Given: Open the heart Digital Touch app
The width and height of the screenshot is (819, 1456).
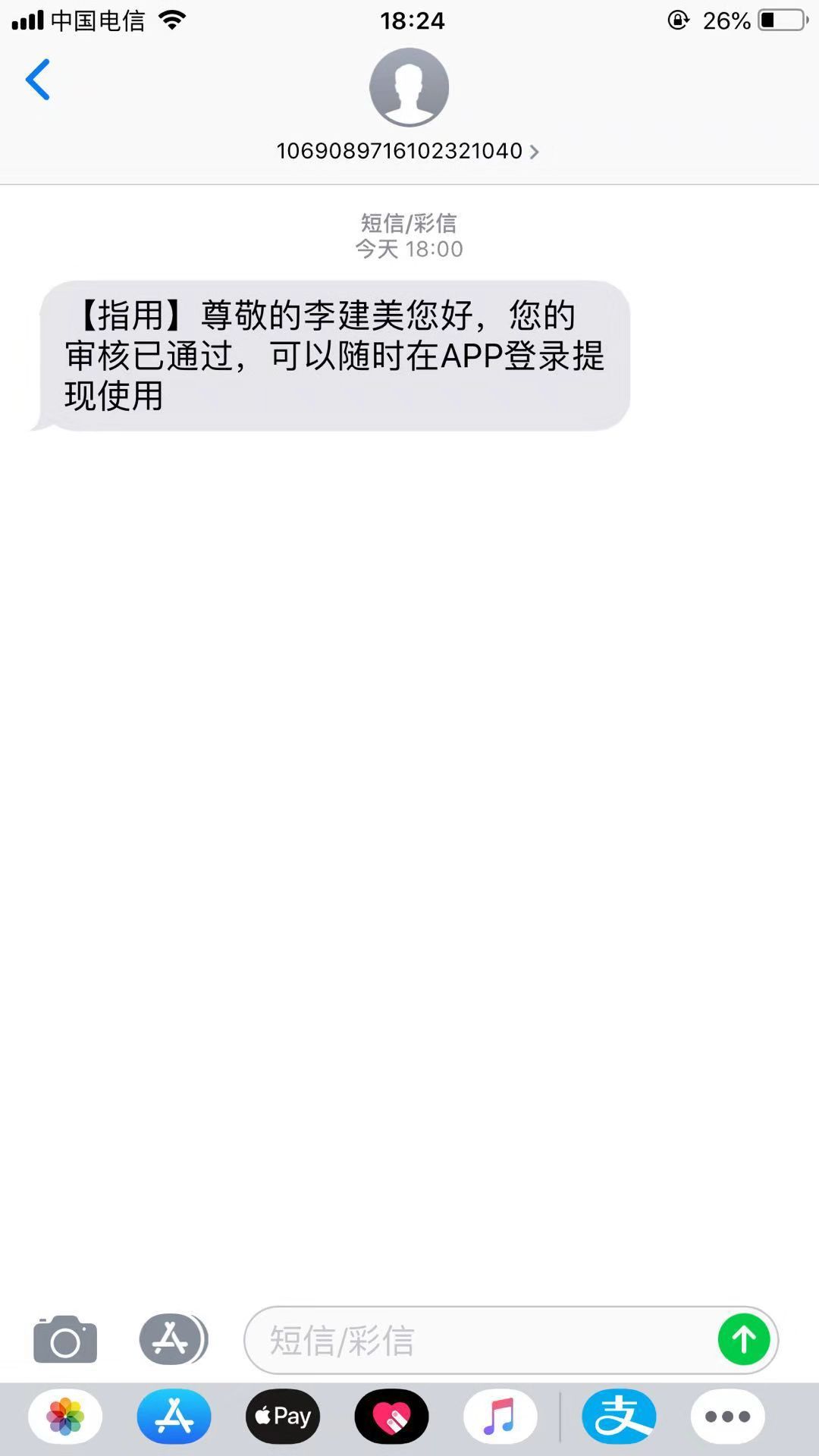Looking at the screenshot, I should [x=391, y=1417].
